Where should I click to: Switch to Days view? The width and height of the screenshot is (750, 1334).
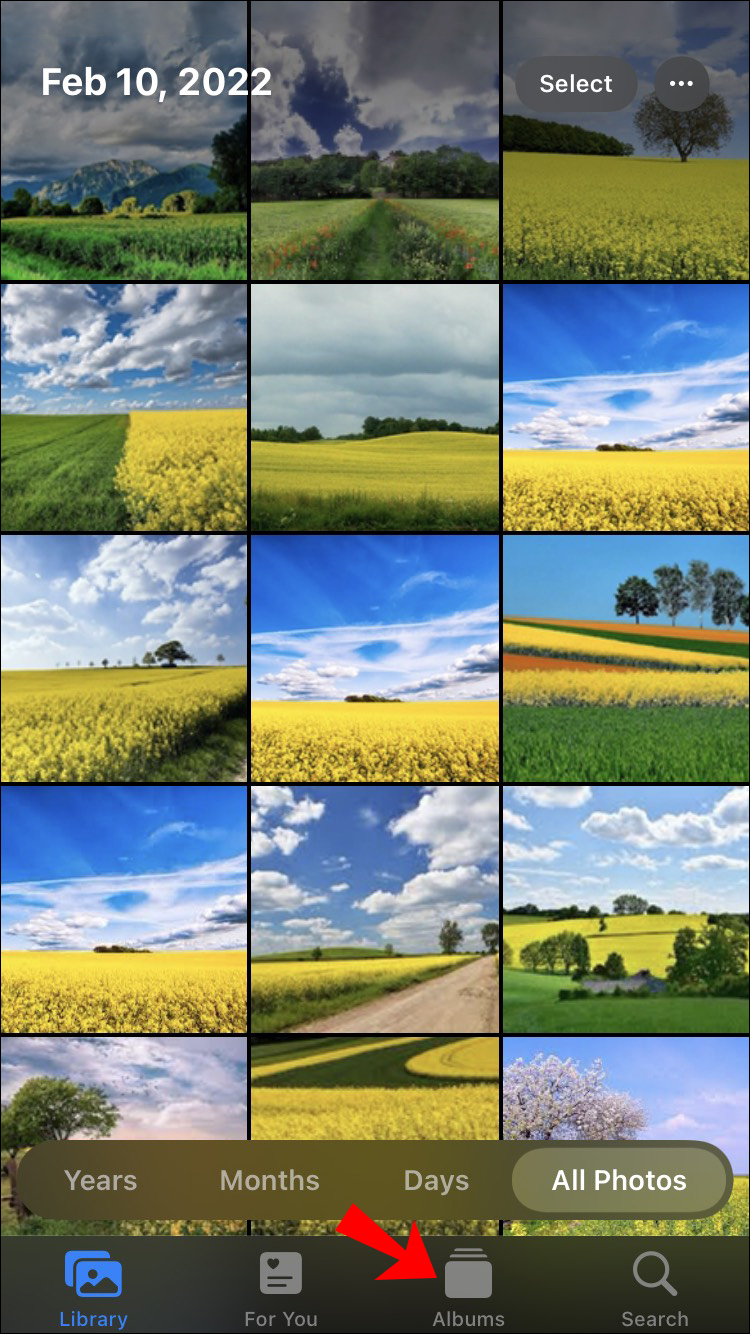pos(436,1180)
